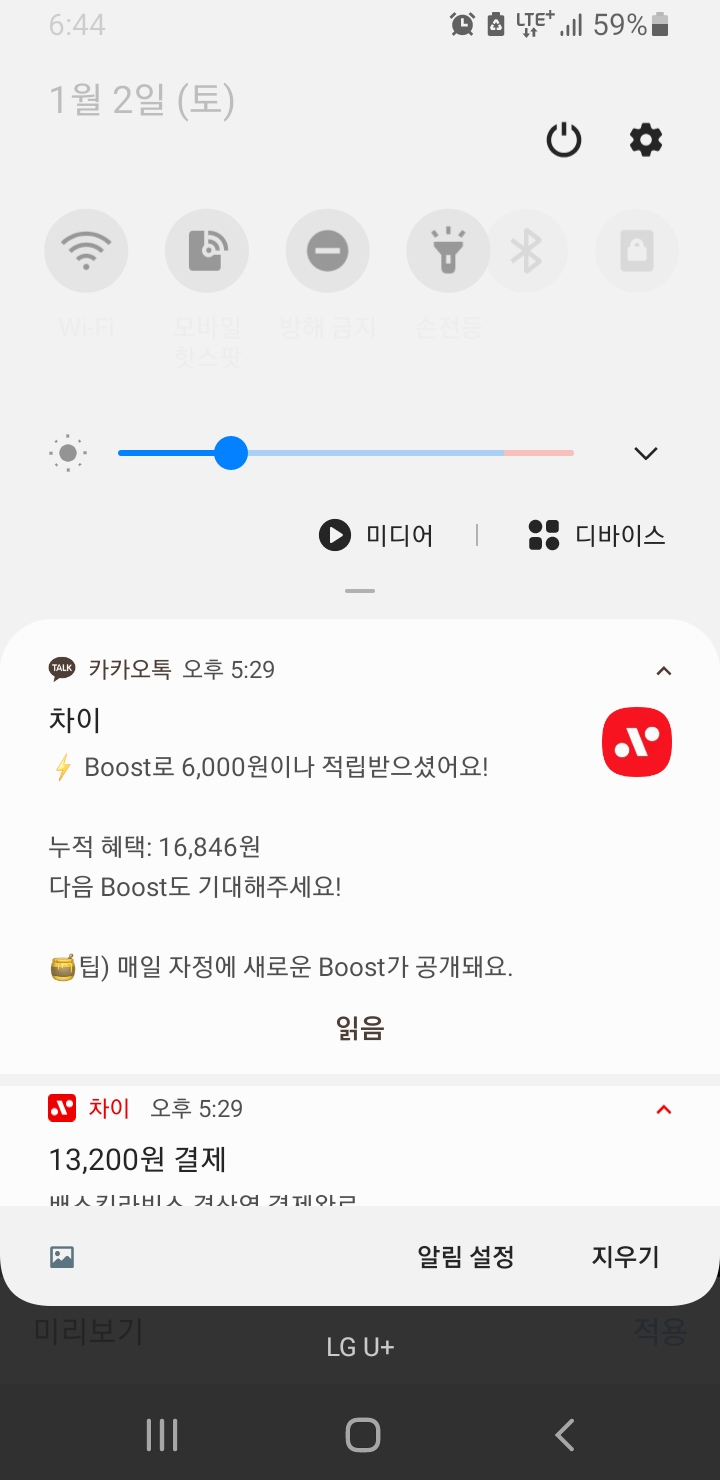This screenshot has height=1480, width=720.
Task: Toggle the Bluetooth tile
Action: (527, 250)
